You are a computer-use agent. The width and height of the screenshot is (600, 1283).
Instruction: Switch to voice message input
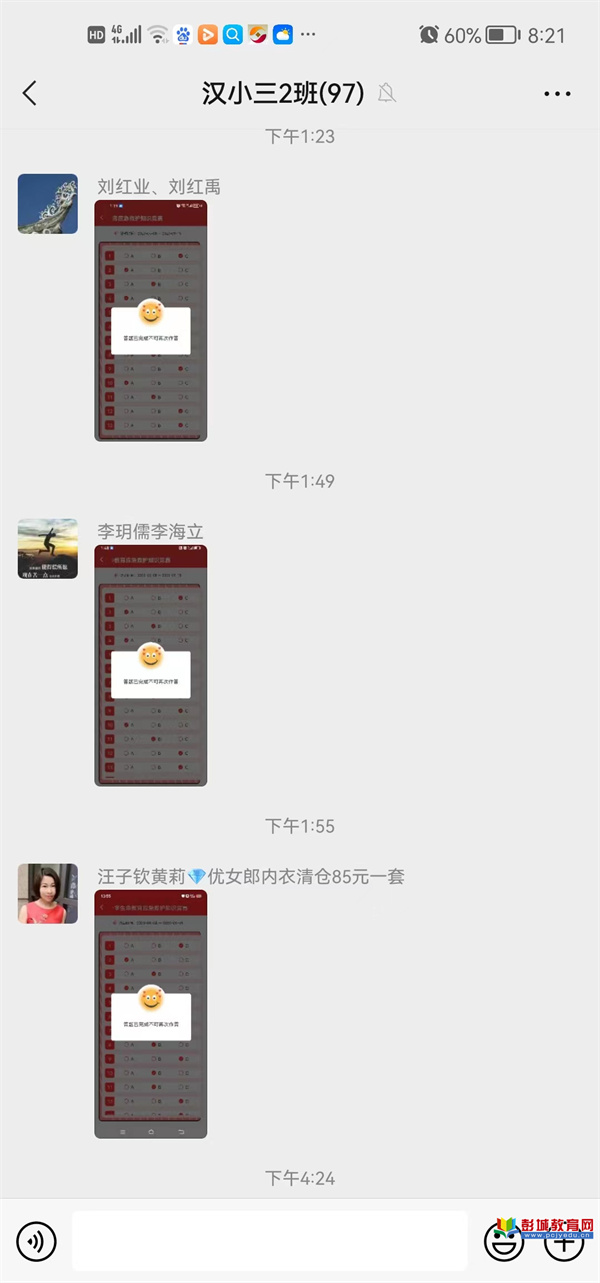coord(37,1242)
